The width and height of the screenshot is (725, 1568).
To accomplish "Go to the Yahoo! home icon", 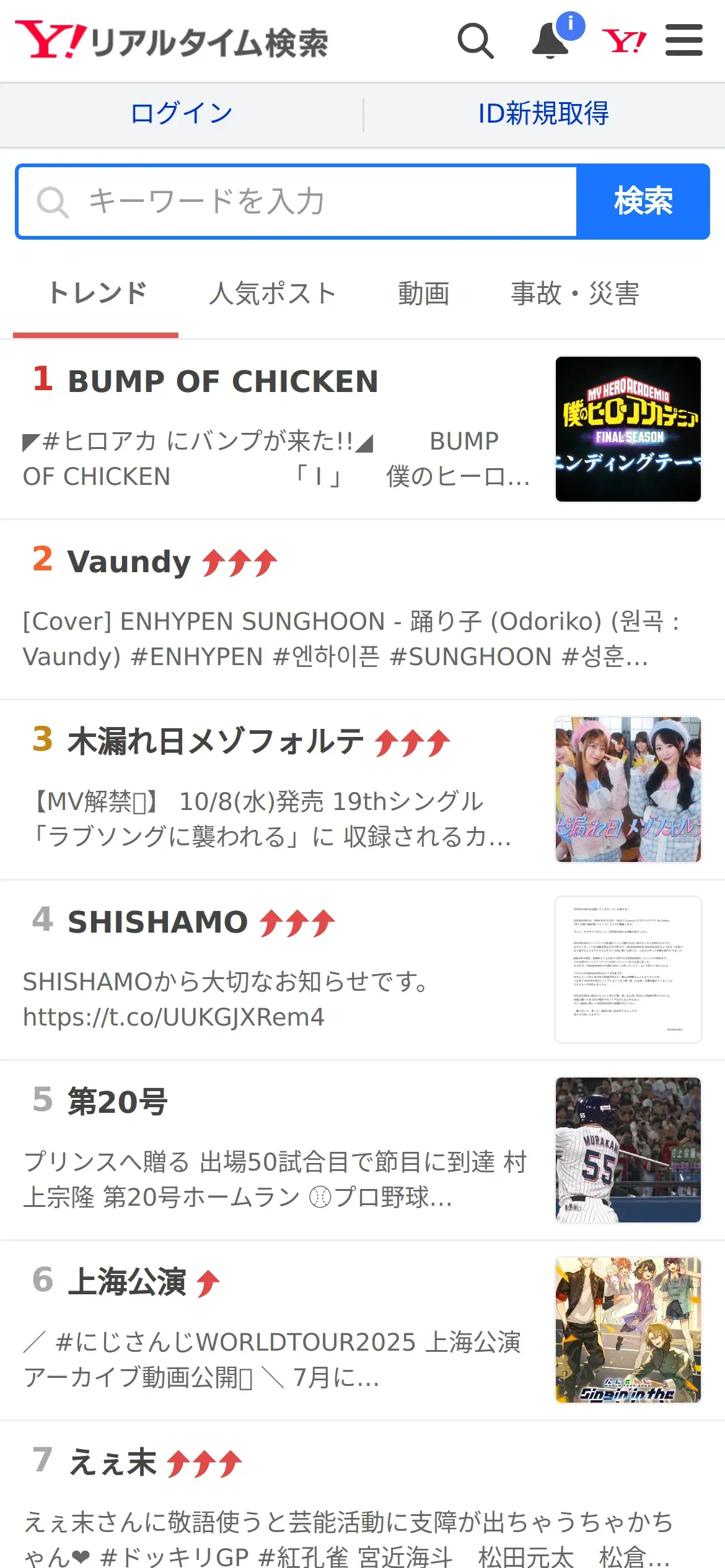I will (624, 41).
